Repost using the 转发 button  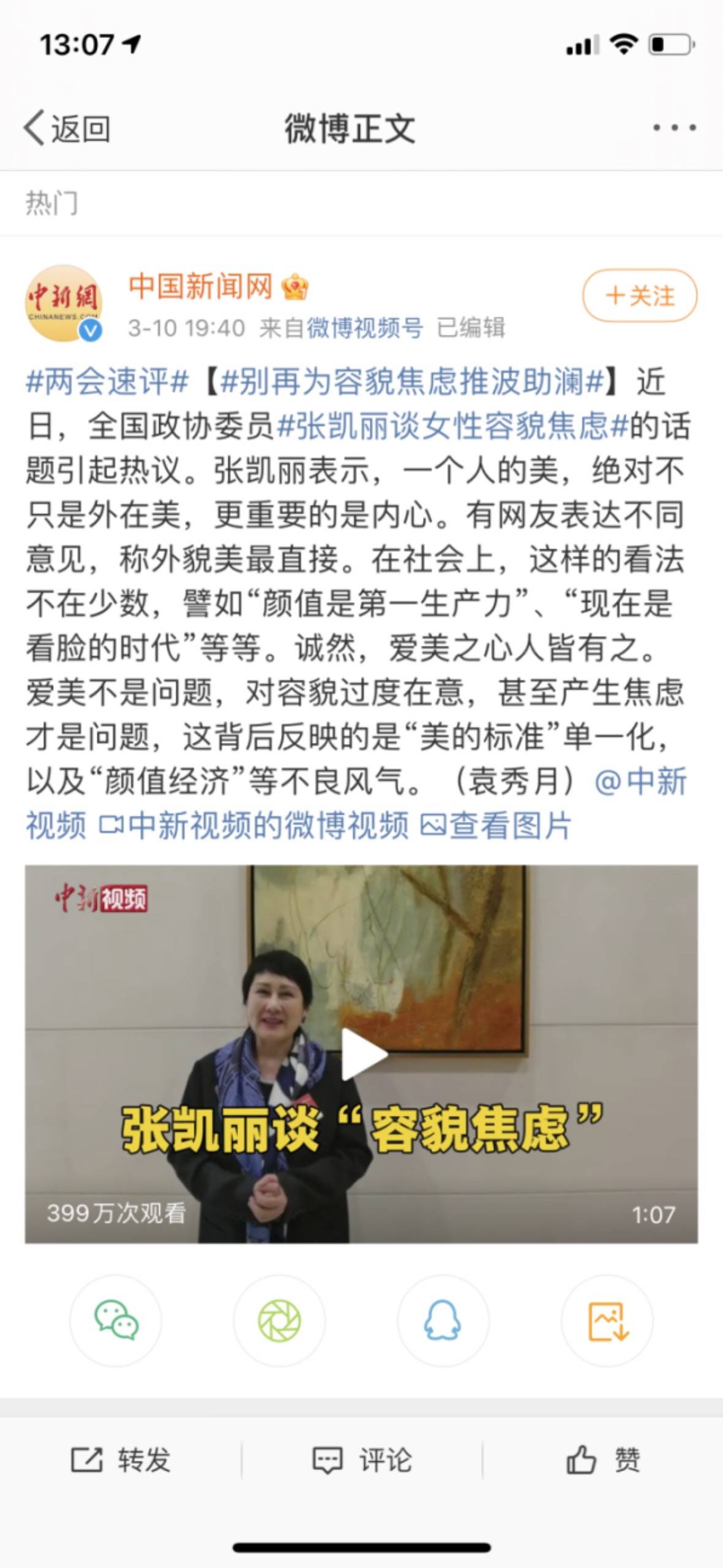tap(121, 1460)
